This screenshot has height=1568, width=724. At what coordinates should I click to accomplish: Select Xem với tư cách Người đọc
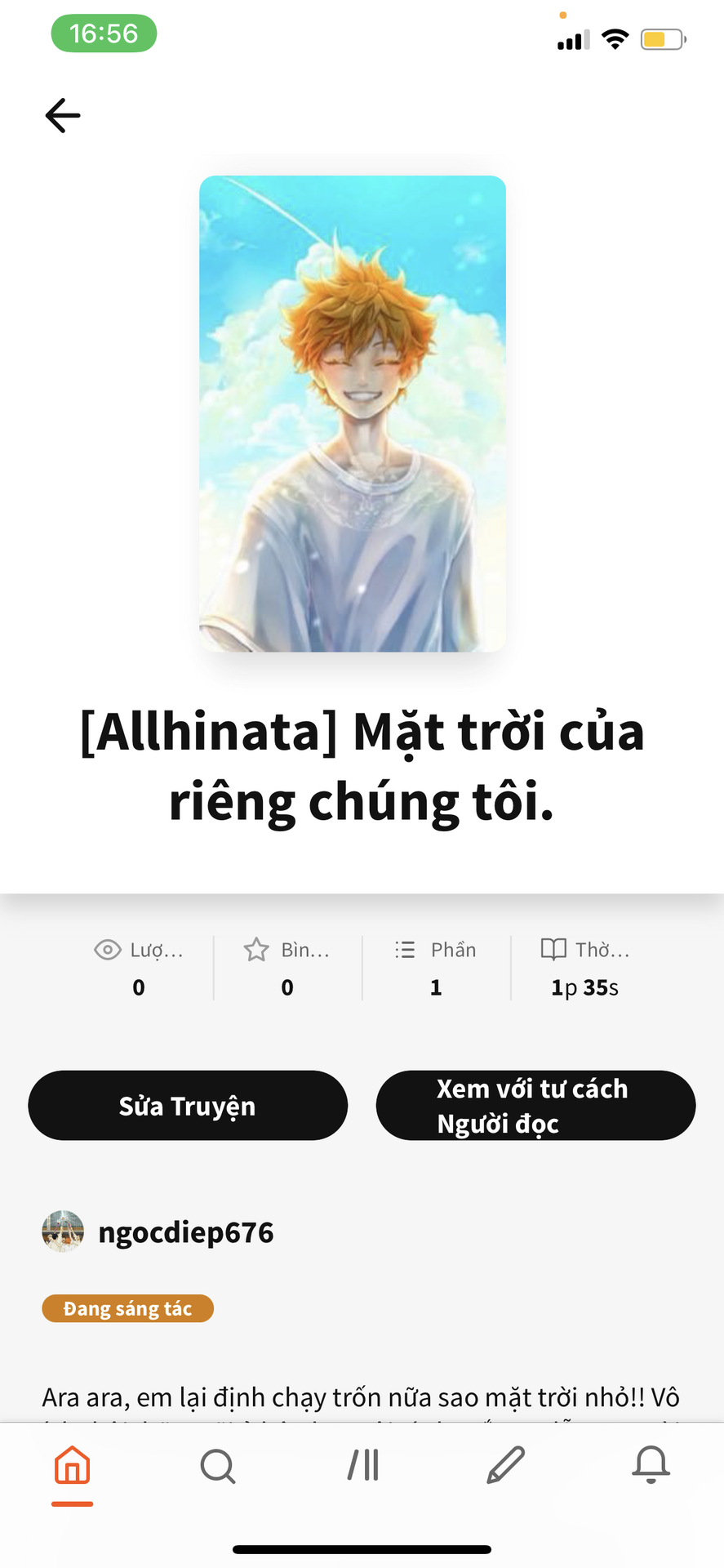click(535, 1105)
